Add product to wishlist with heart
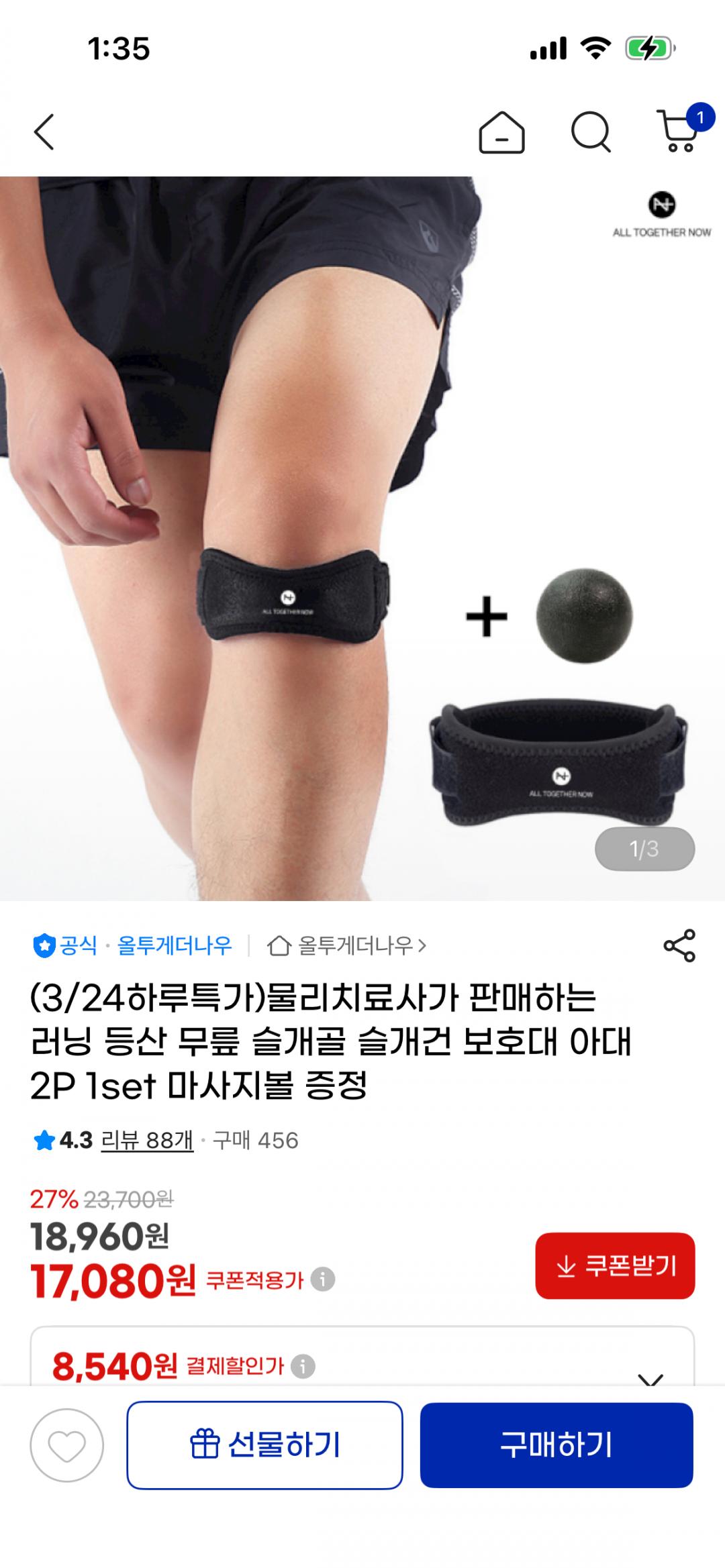725x1568 pixels. click(x=66, y=1445)
